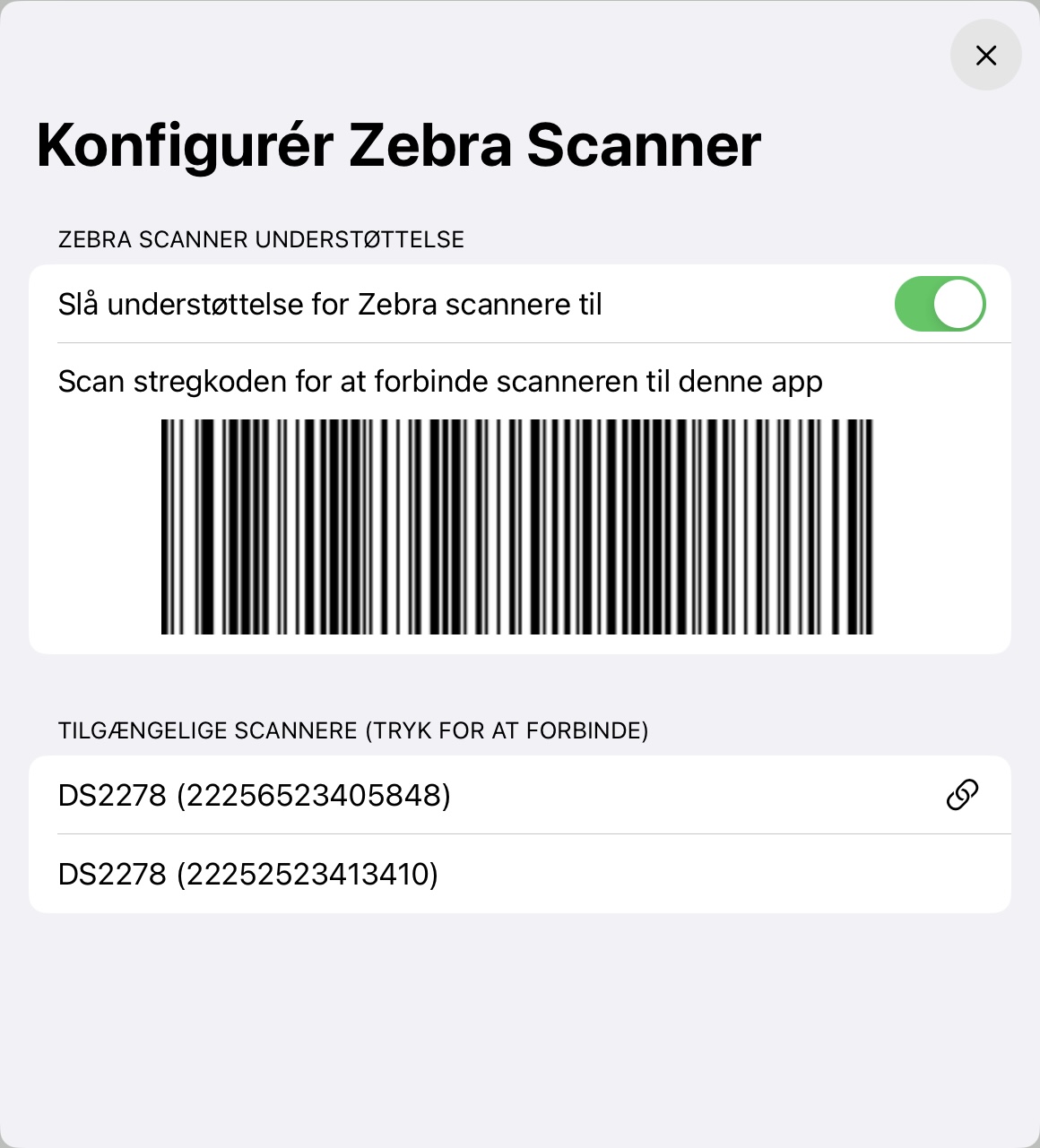Tap the chain-link connection symbol on the first scanner

click(962, 794)
